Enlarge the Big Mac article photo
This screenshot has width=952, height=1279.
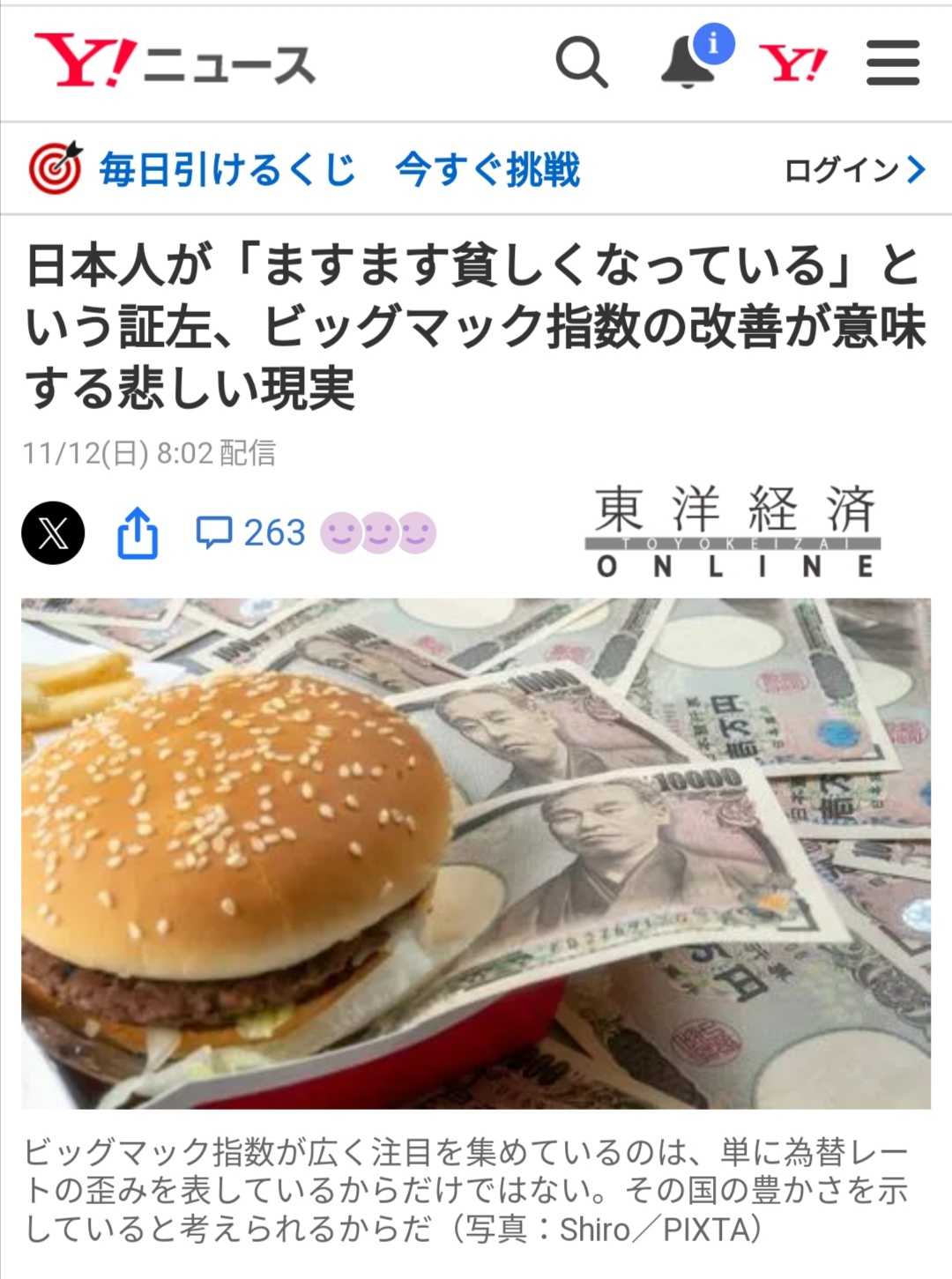click(476, 852)
